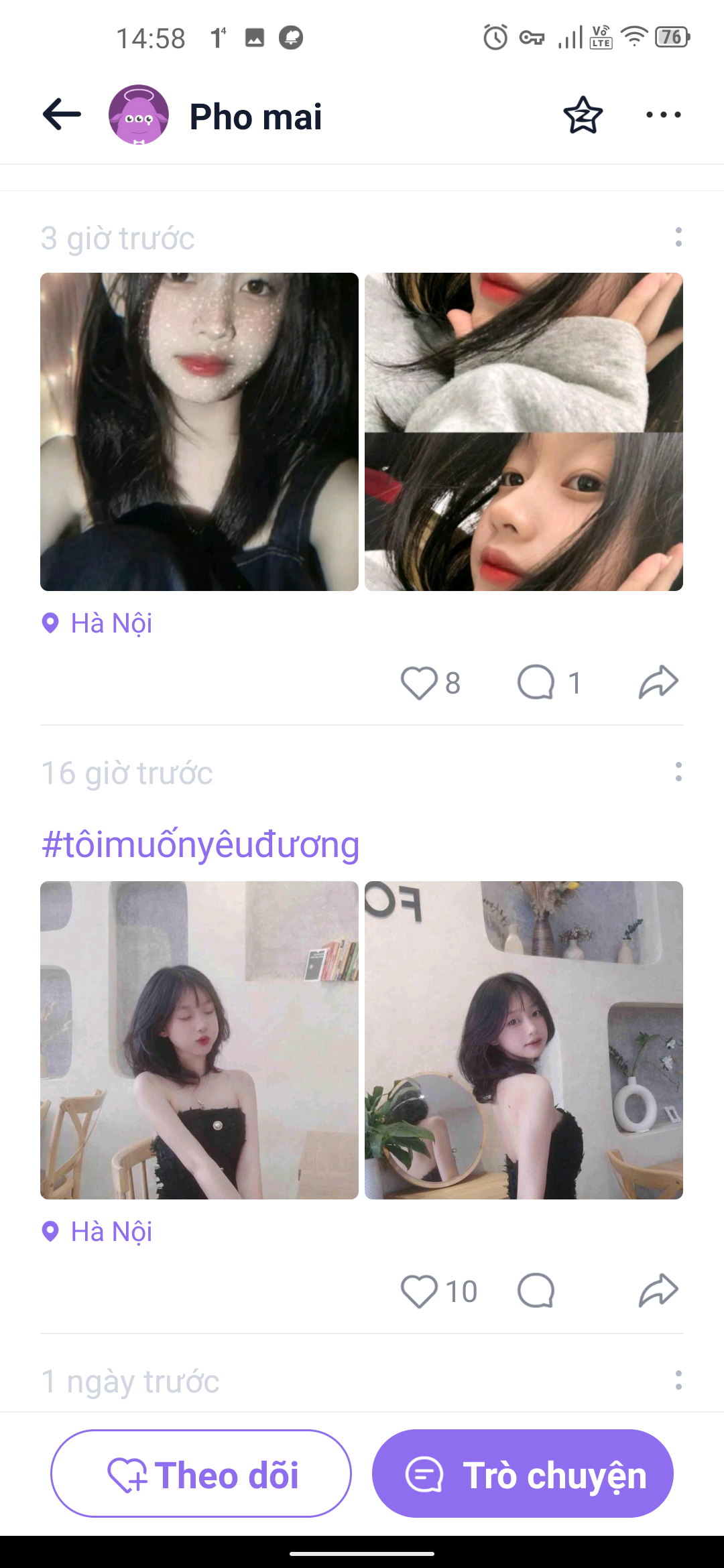
Task: Like the post from 3 giờ trước
Action: 420,683
